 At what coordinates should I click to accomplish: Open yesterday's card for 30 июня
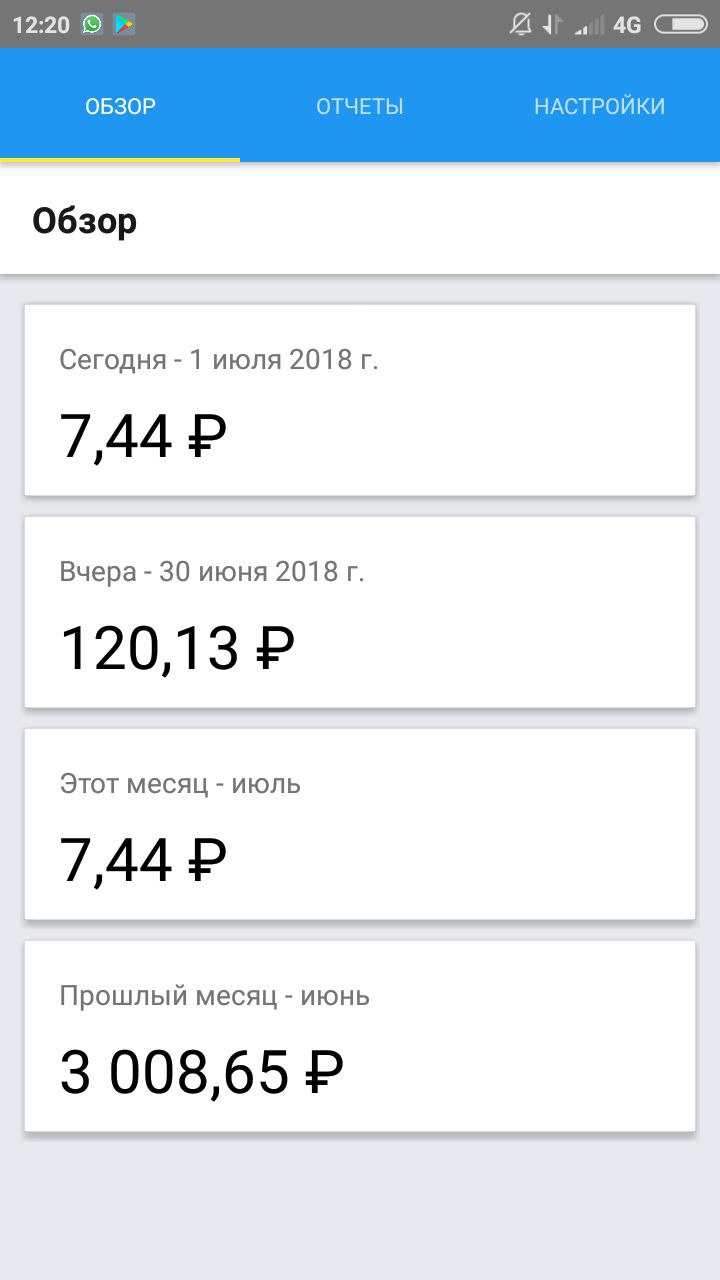coord(360,612)
